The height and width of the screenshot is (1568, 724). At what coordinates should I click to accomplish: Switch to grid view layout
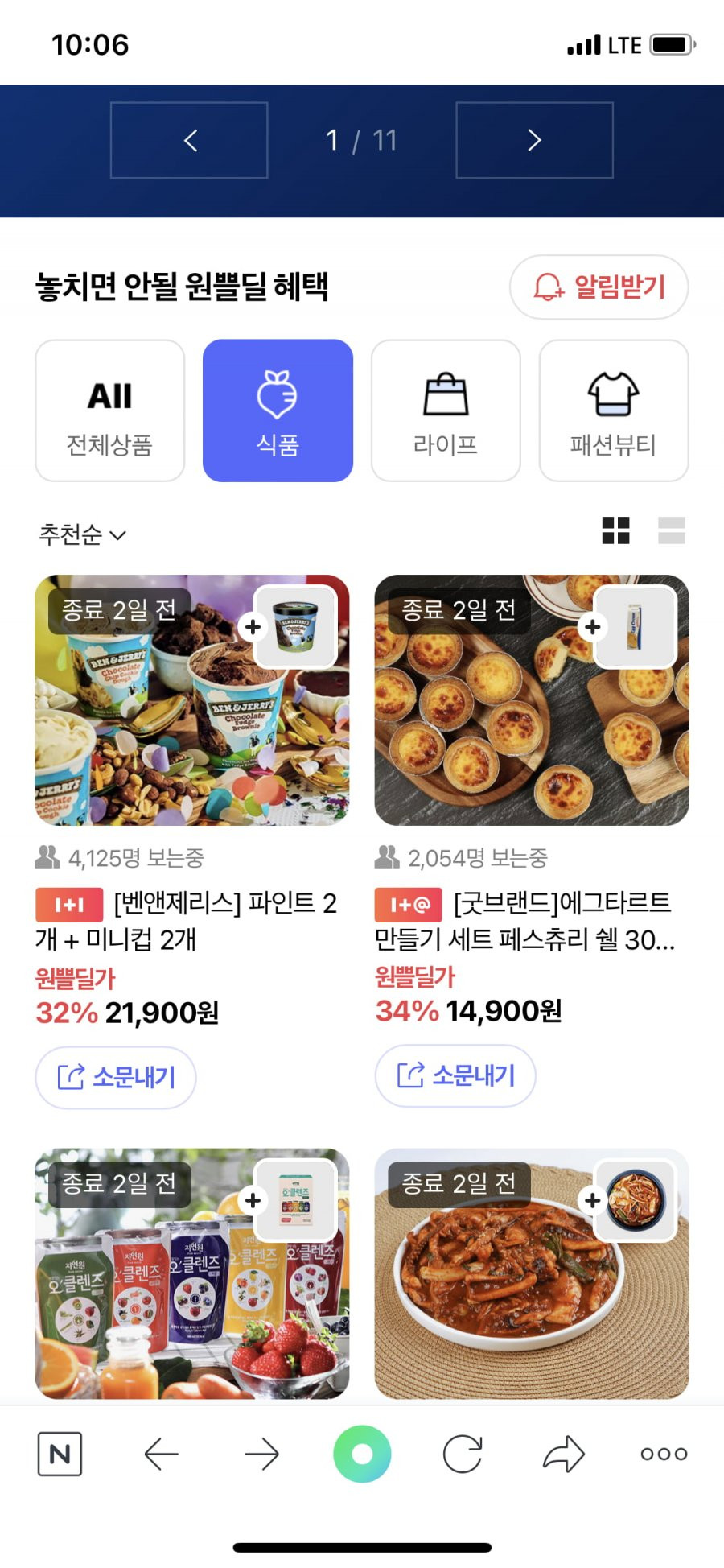pos(616,530)
